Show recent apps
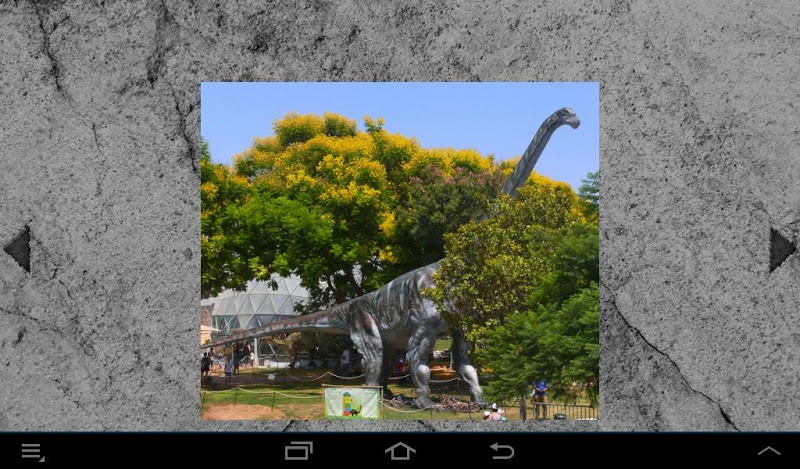This screenshot has width=800, height=469. pos(298,451)
